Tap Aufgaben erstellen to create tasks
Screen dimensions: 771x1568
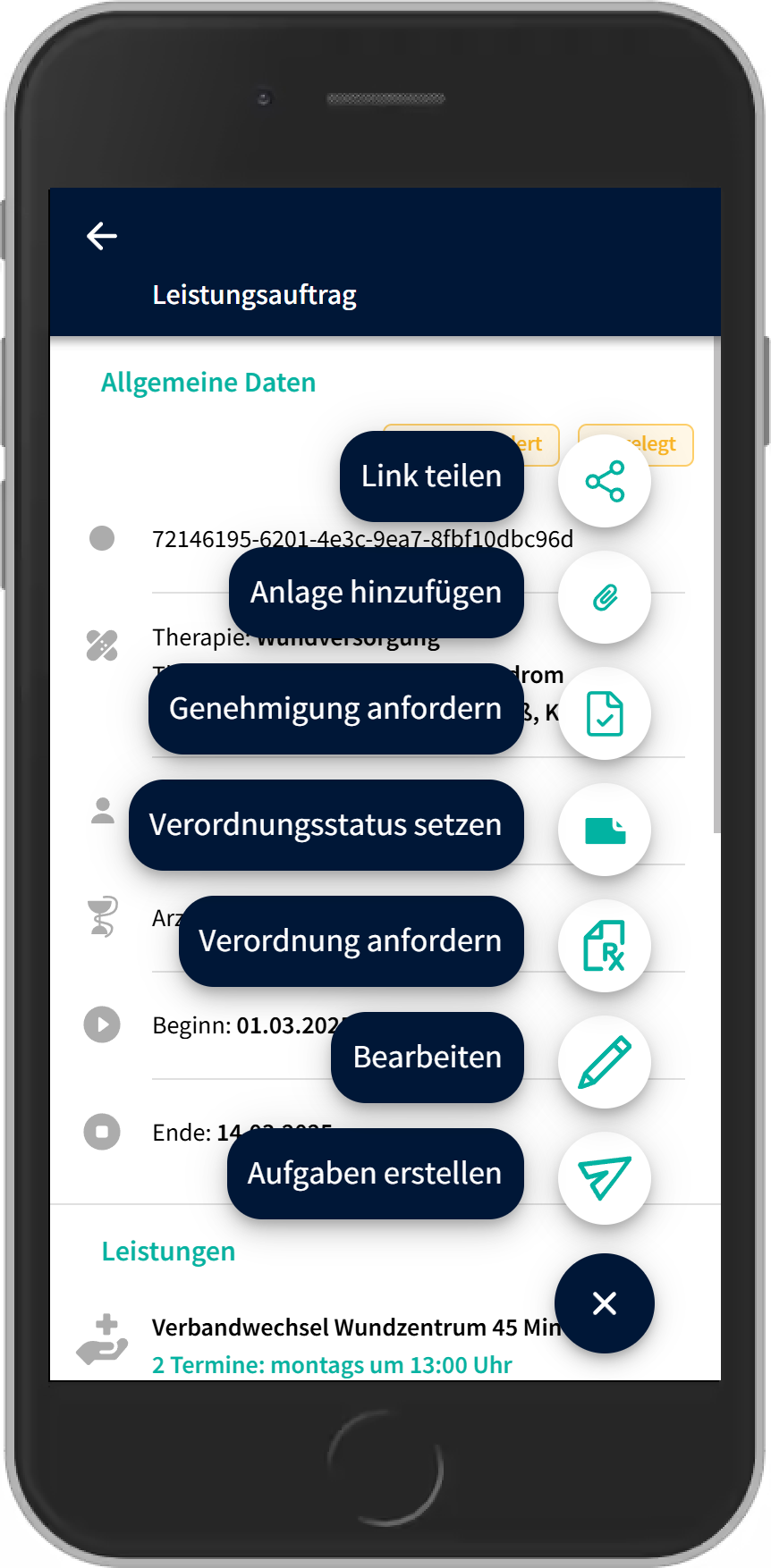[x=604, y=1178]
